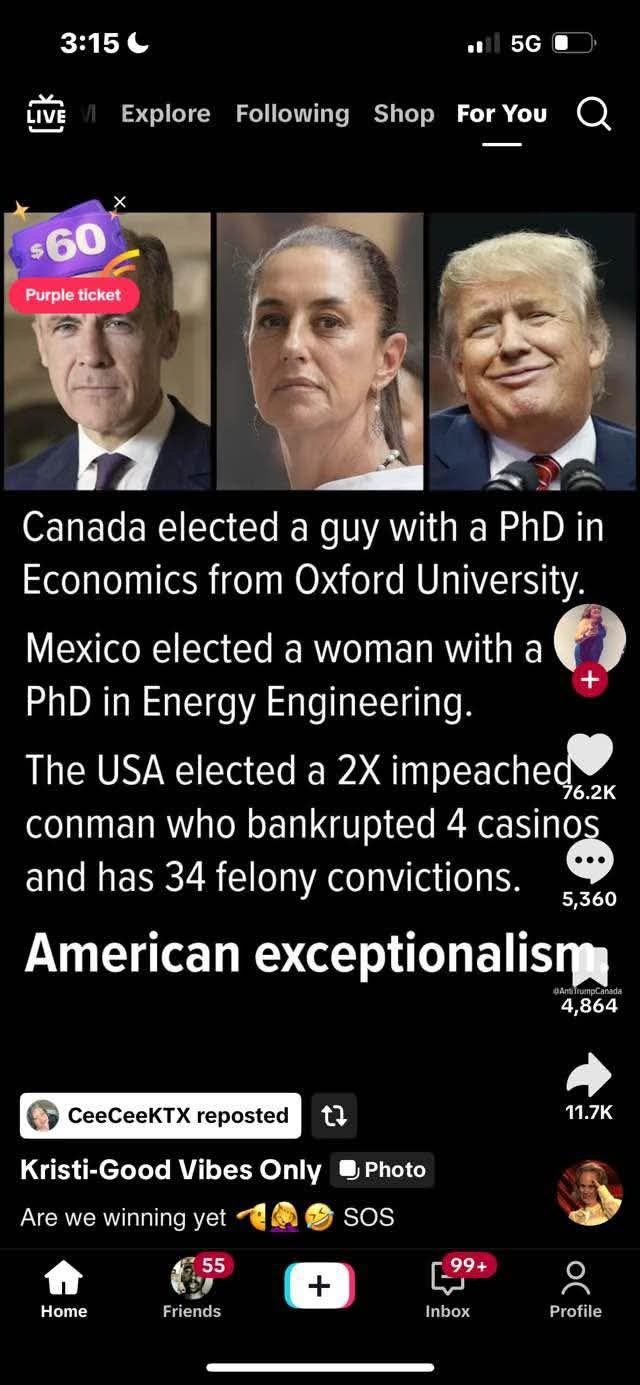Open the LIVE streams icon
Image resolution: width=640 pixels, height=1385 pixels.
tap(45, 114)
